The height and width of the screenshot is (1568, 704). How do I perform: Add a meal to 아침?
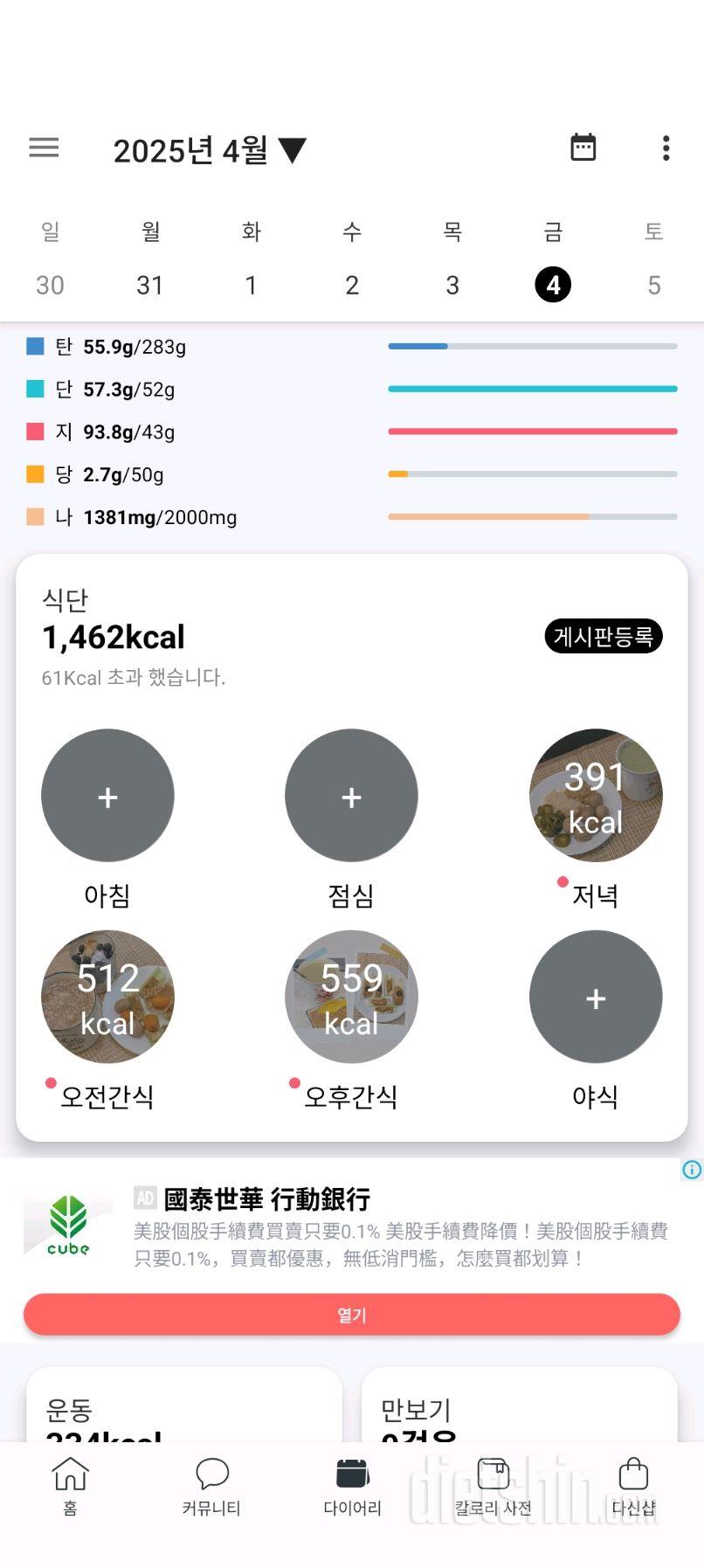pyautogui.click(x=107, y=796)
